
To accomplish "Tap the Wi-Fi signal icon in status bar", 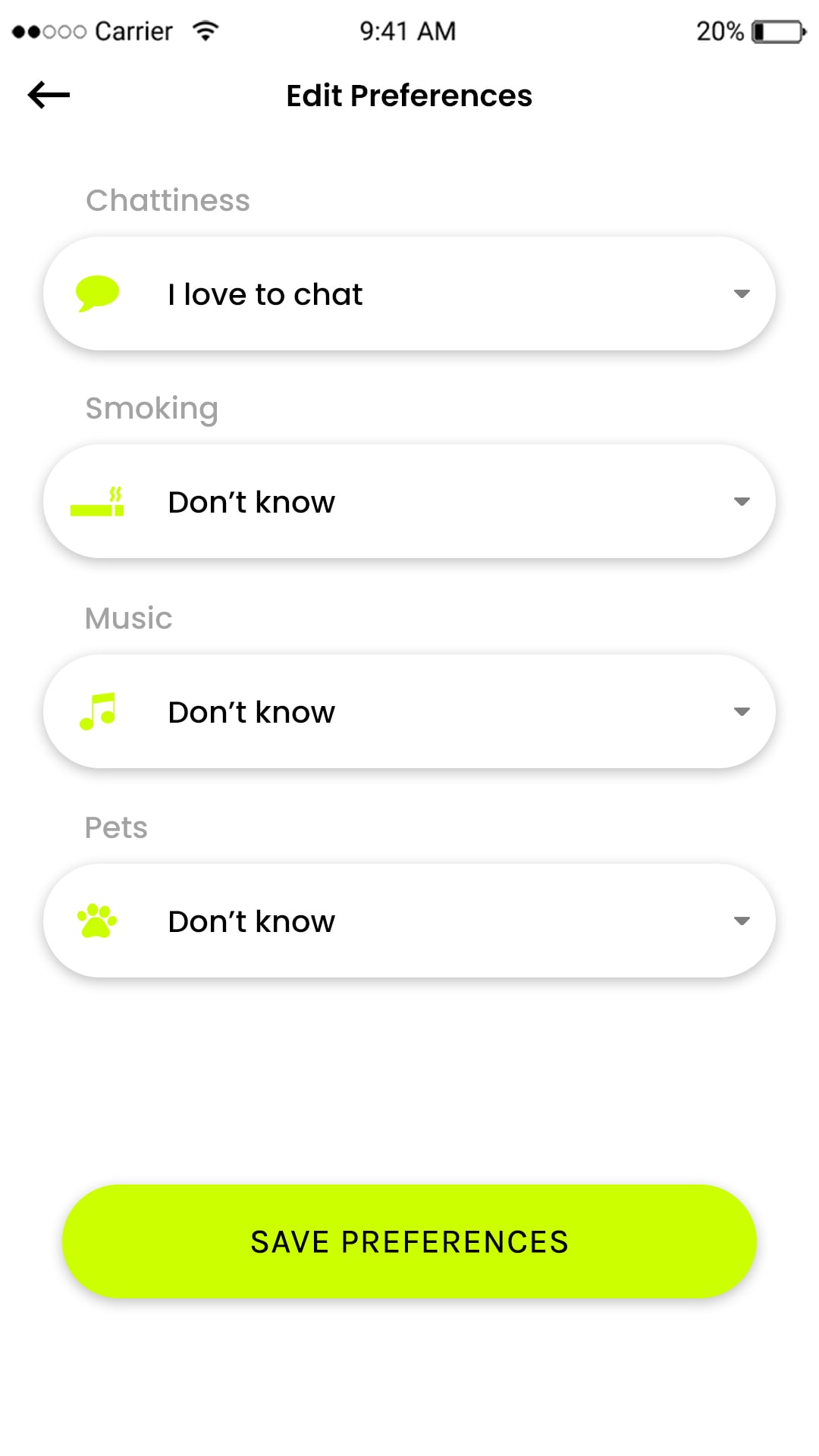I will [205, 30].
